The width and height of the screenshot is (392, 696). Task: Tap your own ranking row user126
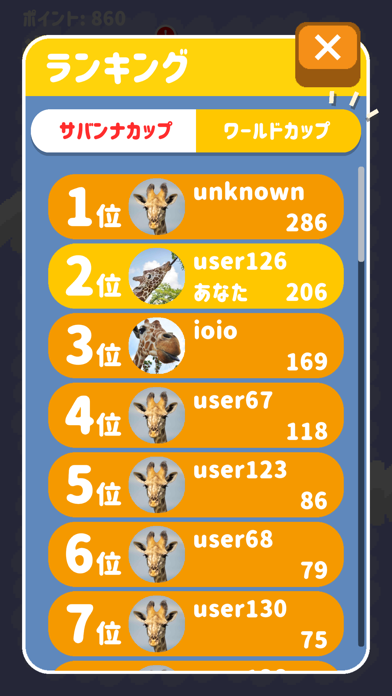(196, 276)
